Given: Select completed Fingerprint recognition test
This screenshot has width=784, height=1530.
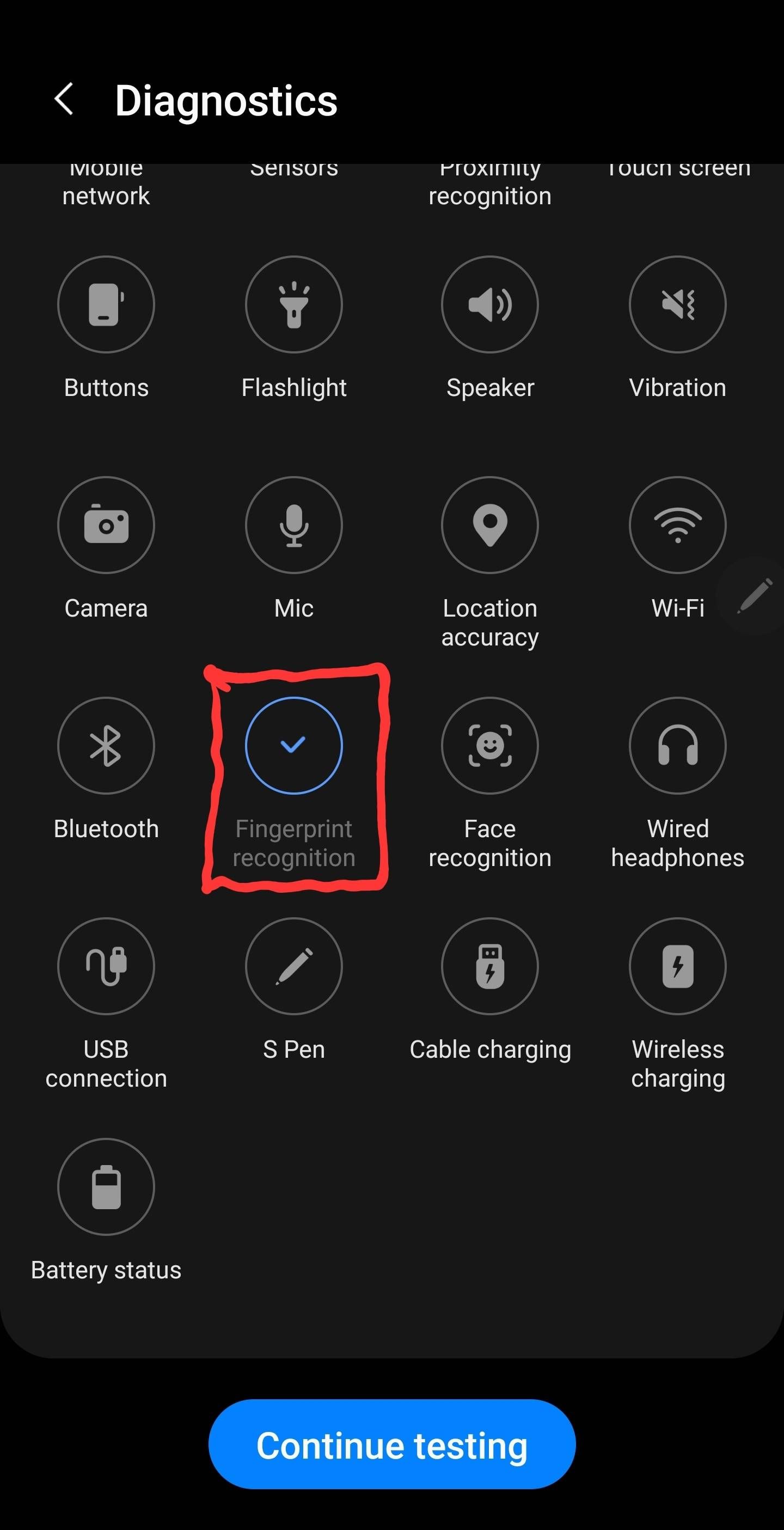Looking at the screenshot, I should 294,746.
